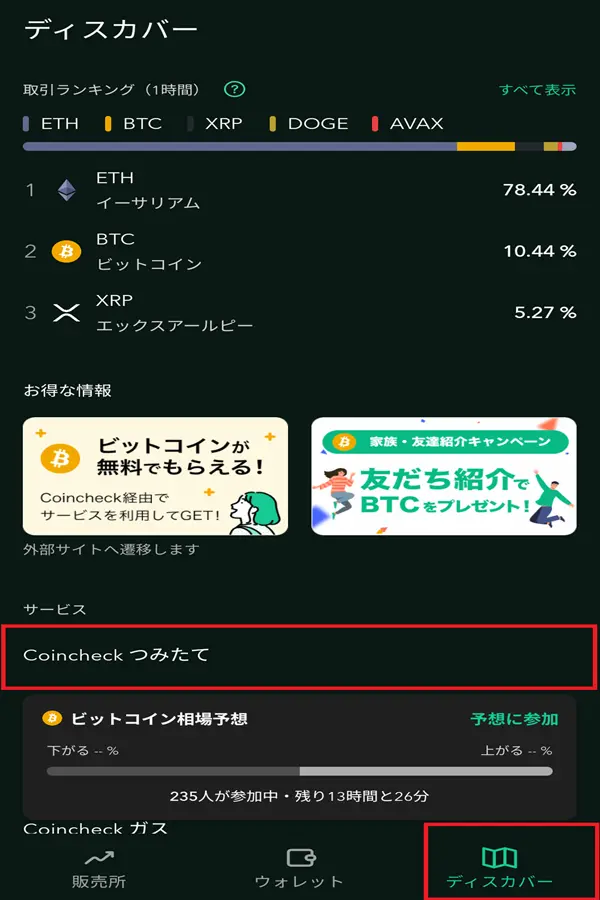Select the ディスカバー tab
Image resolution: width=600 pixels, height=900 pixels.
tap(499, 868)
